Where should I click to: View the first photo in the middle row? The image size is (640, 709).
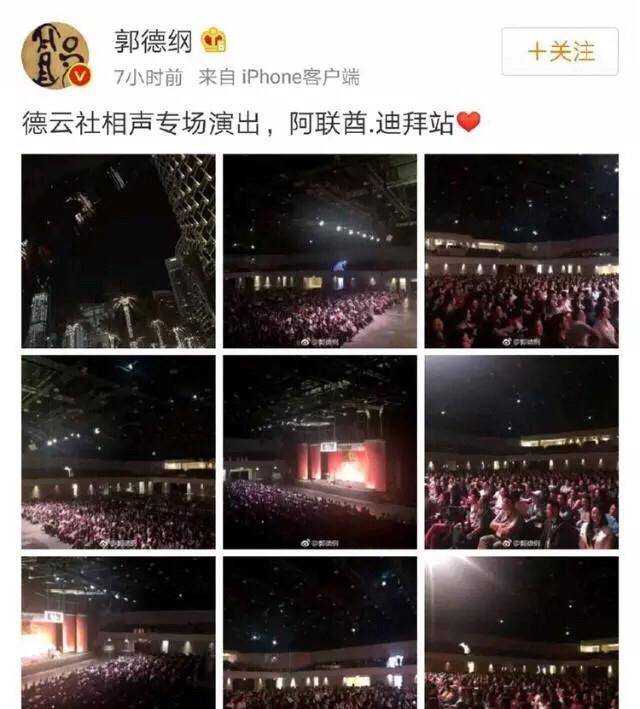[118, 452]
